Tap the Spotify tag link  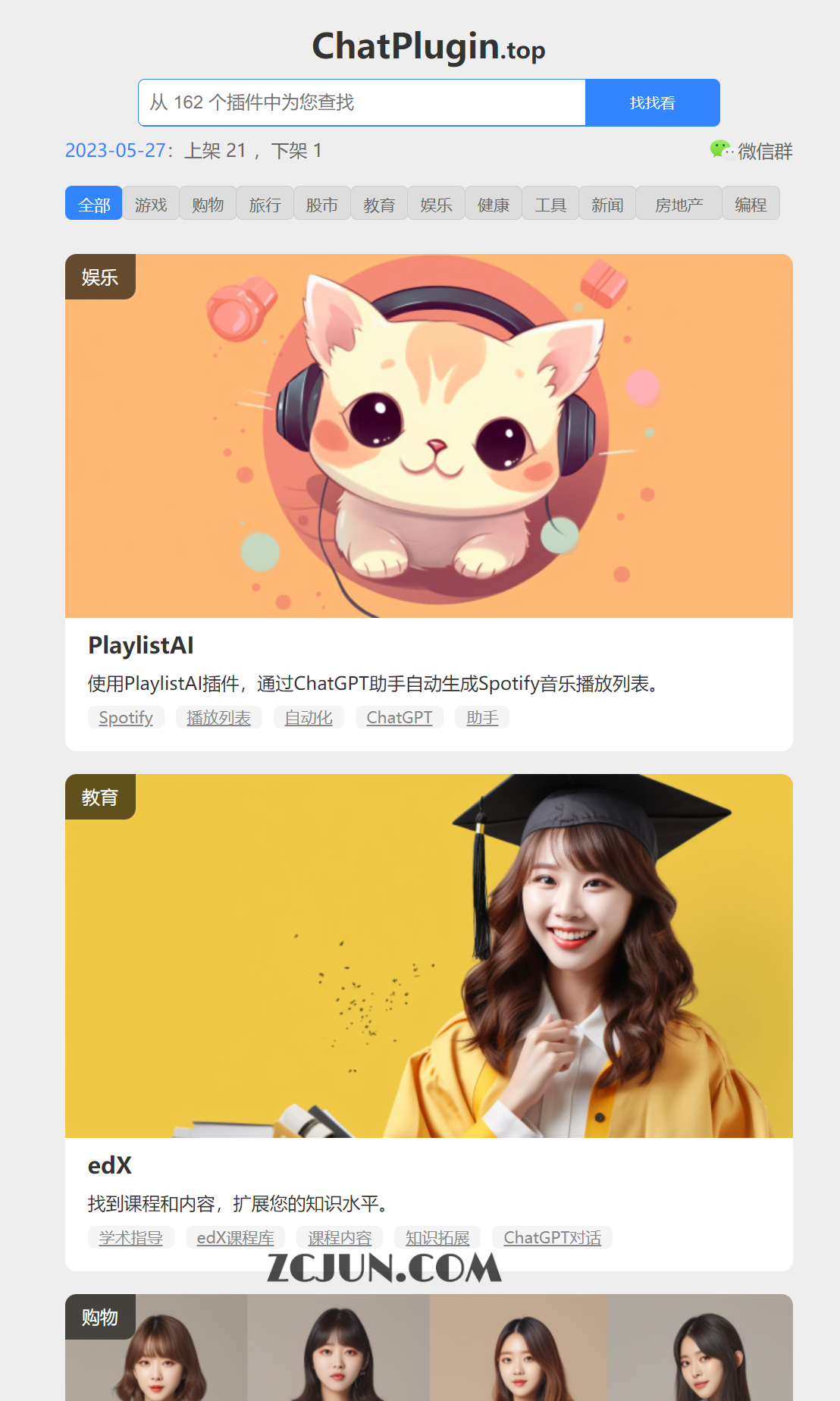(126, 717)
